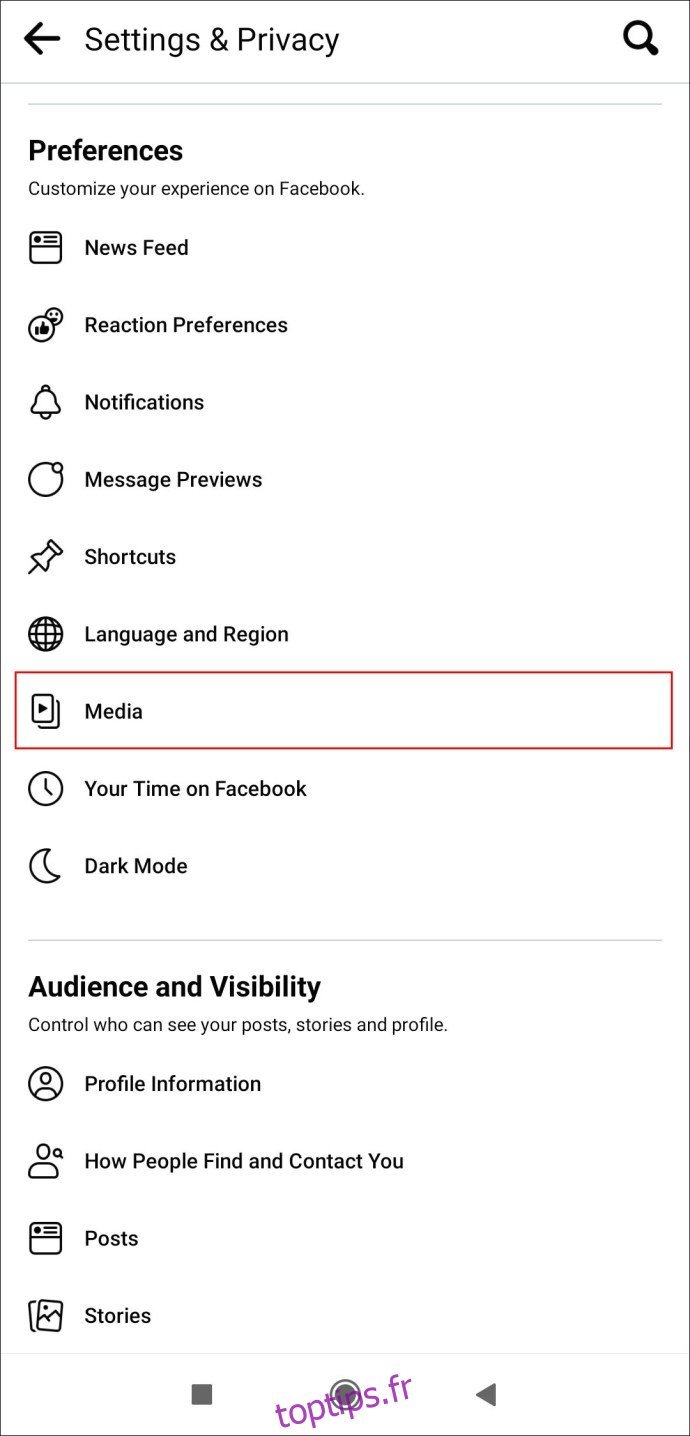This screenshot has height=1436, width=690.
Task: Open Dark Mode settings
Action: point(345,866)
